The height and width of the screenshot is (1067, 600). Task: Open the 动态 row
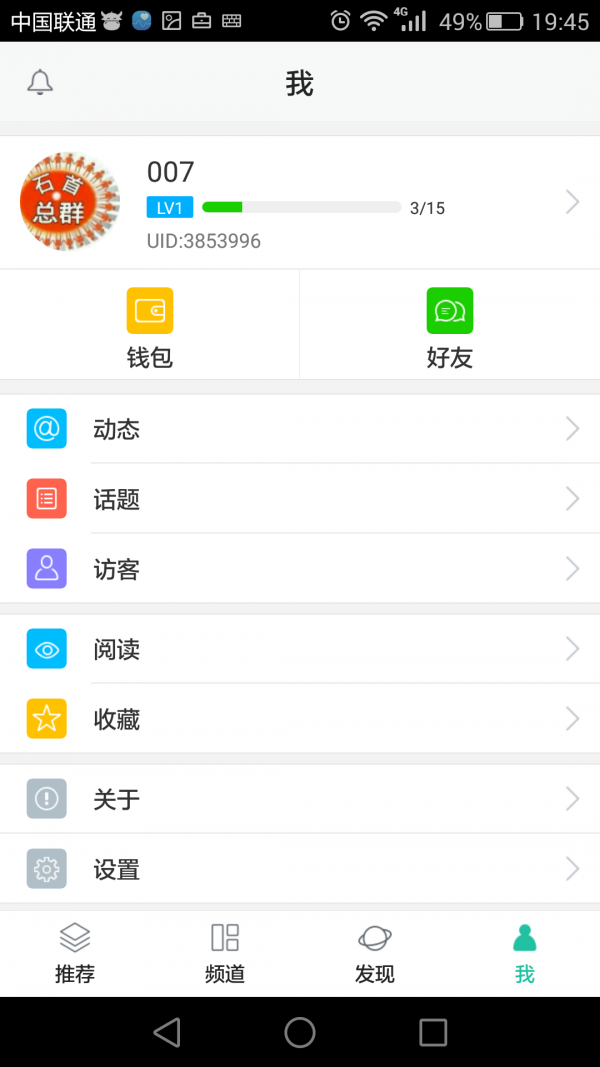(x=300, y=429)
